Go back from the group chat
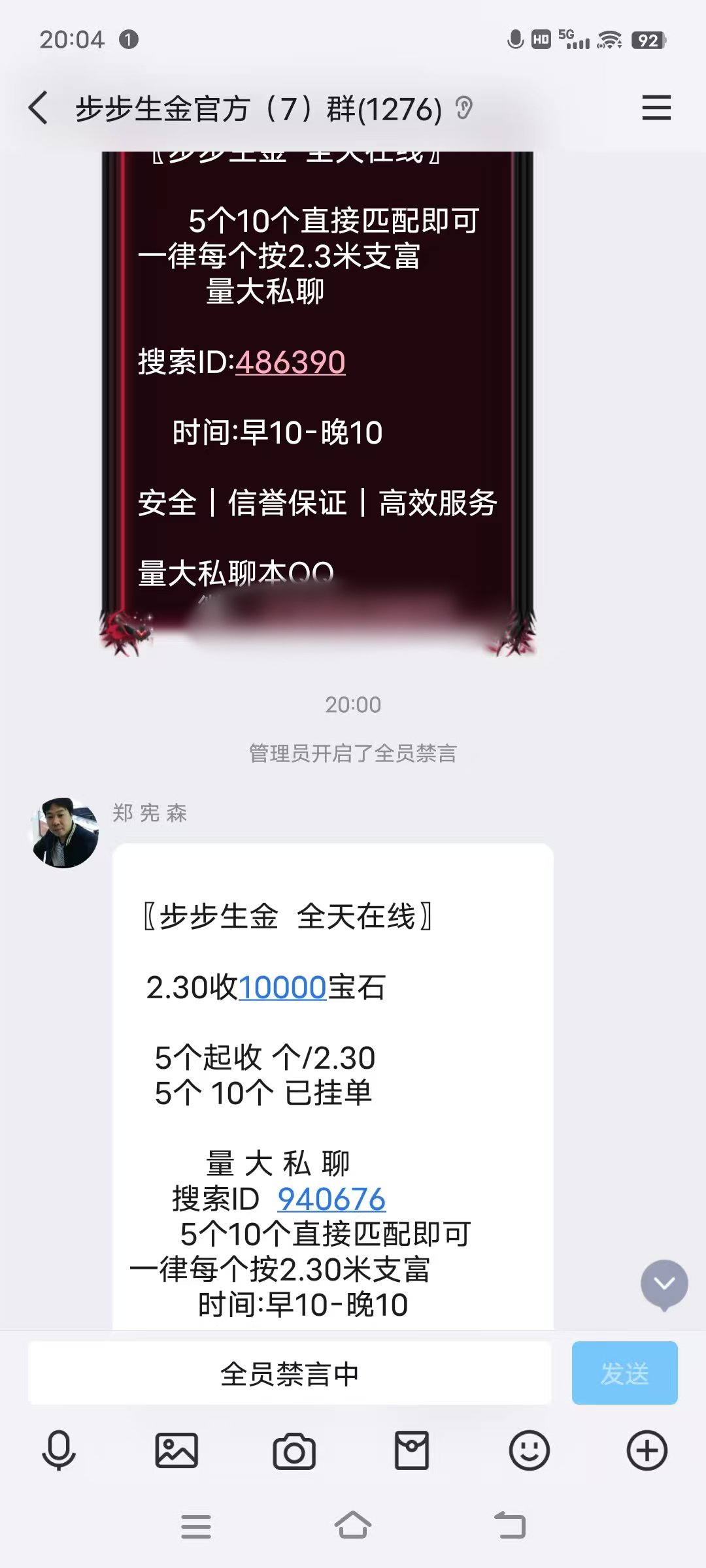Viewport: 706px width, 1568px height. tap(39, 108)
